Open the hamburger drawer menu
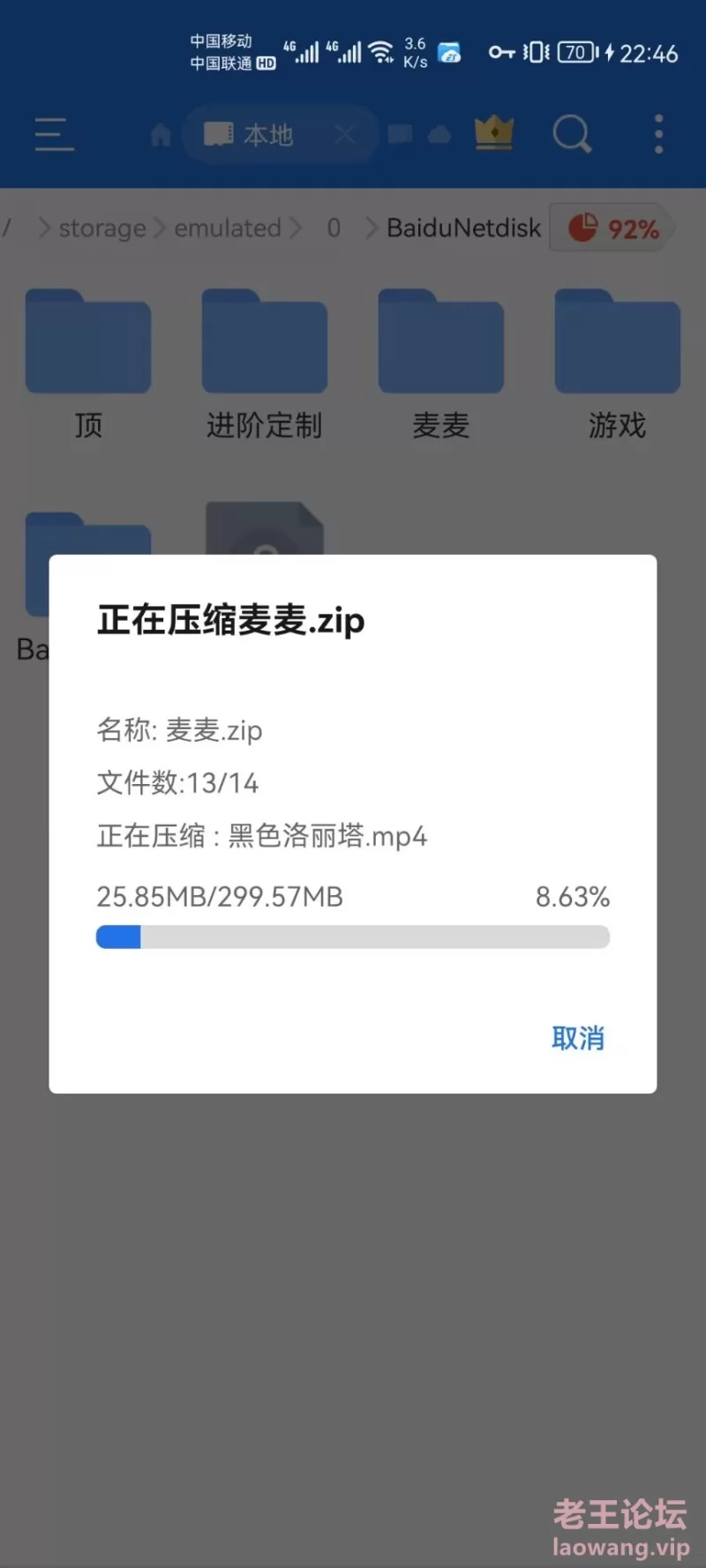This screenshot has width=706, height=1568. point(54,134)
